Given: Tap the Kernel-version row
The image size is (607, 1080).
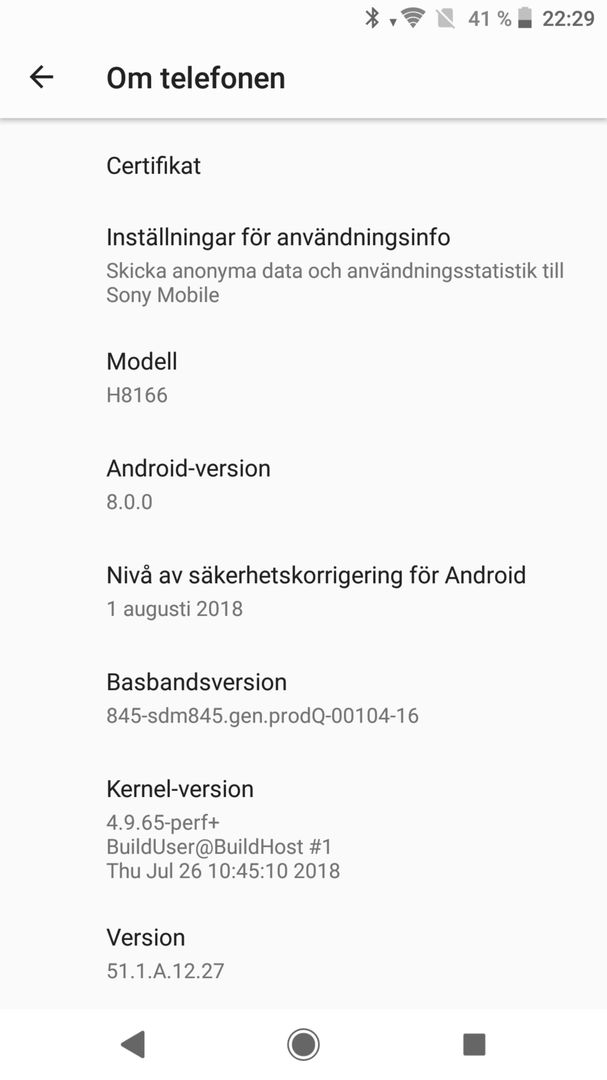Looking at the screenshot, I should click(303, 829).
